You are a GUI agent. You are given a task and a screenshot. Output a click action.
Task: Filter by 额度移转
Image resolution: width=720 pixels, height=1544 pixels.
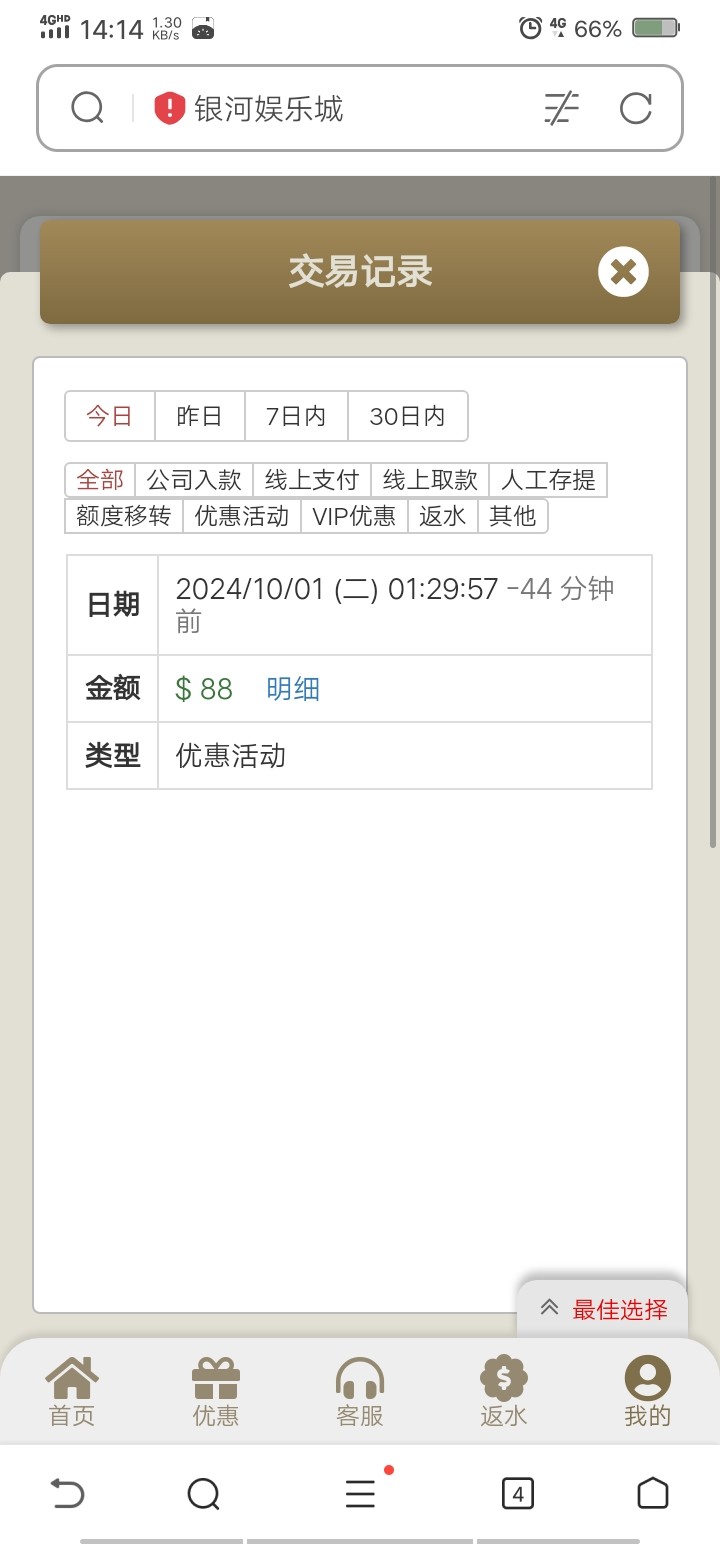pos(124,516)
